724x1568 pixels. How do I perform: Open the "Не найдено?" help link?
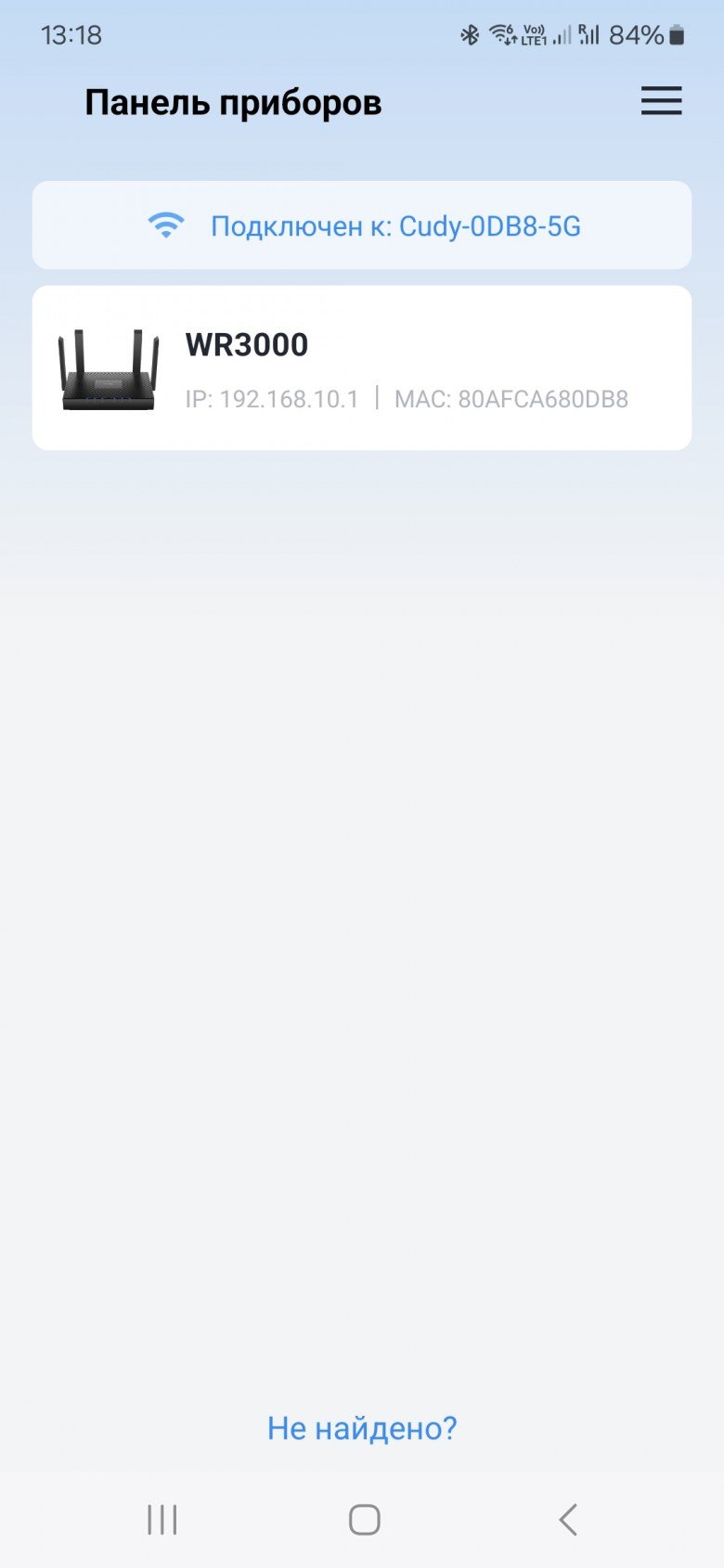[x=362, y=1427]
